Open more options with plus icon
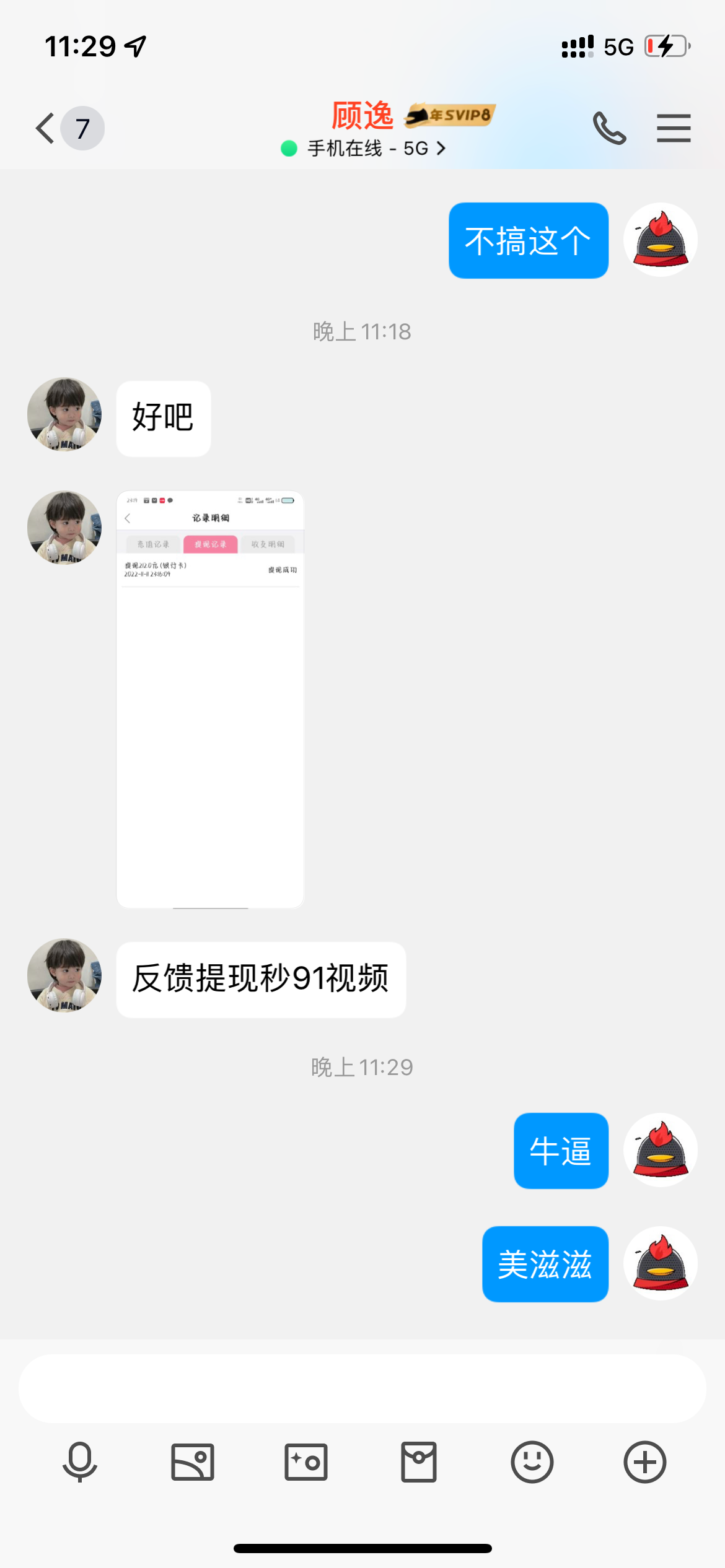Viewport: 725px width, 1568px height. tap(644, 1462)
